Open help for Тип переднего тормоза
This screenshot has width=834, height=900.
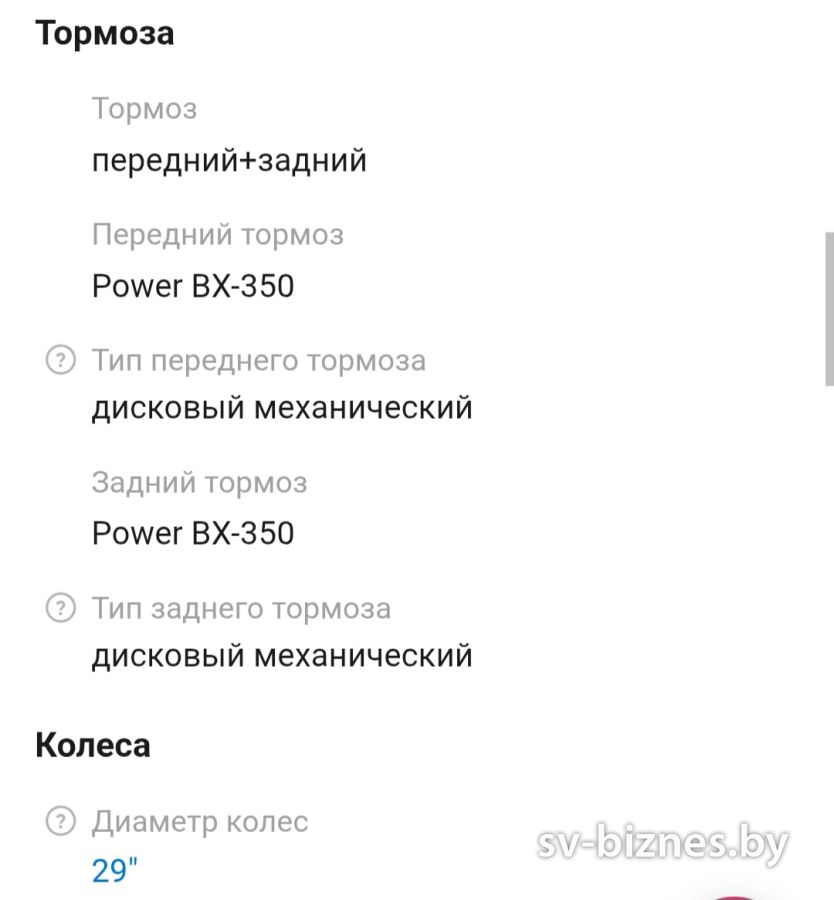[61, 360]
